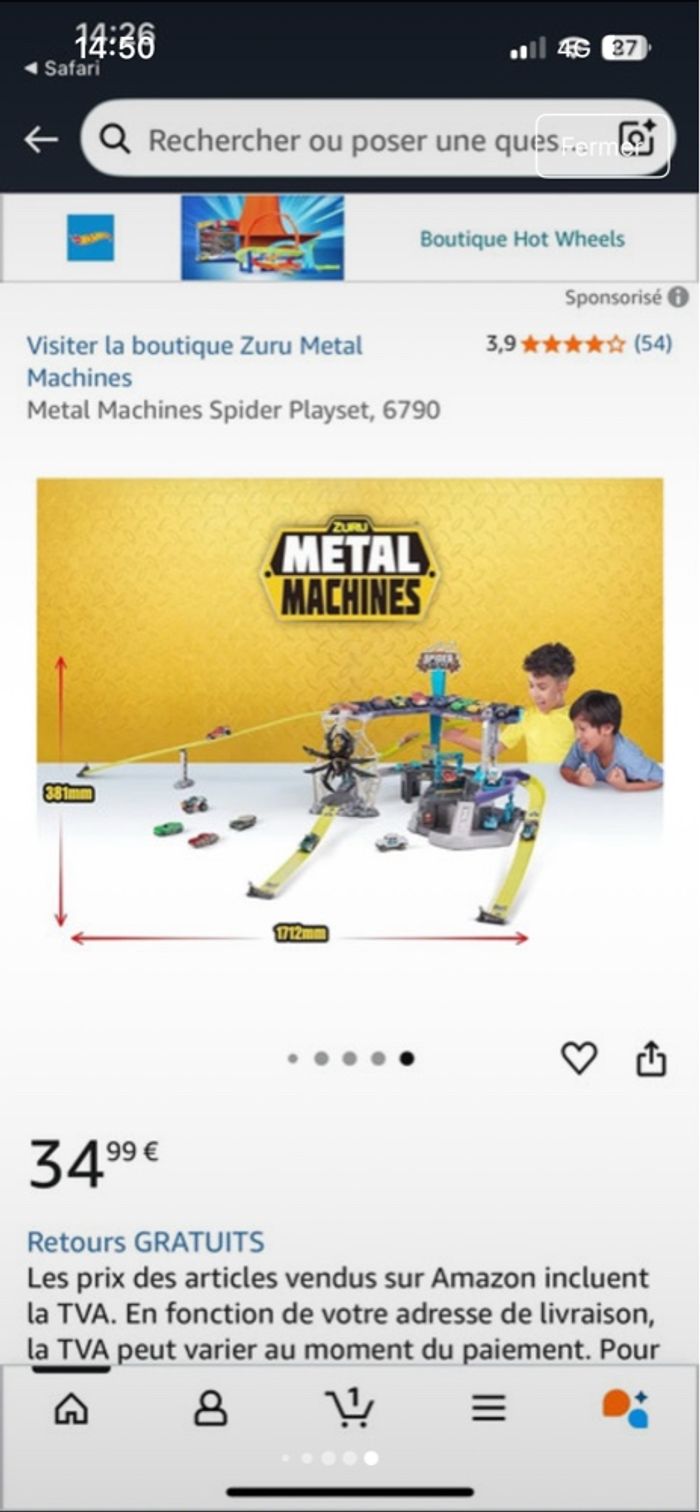
Task: Add item to wishlist with heart icon
Action: click(578, 1058)
